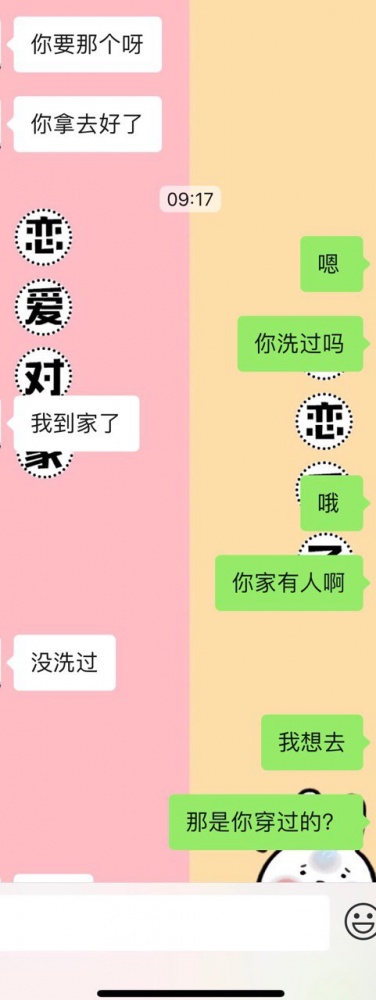Open the emoji sticker picker
The height and width of the screenshot is (1000, 376).
tap(360, 921)
